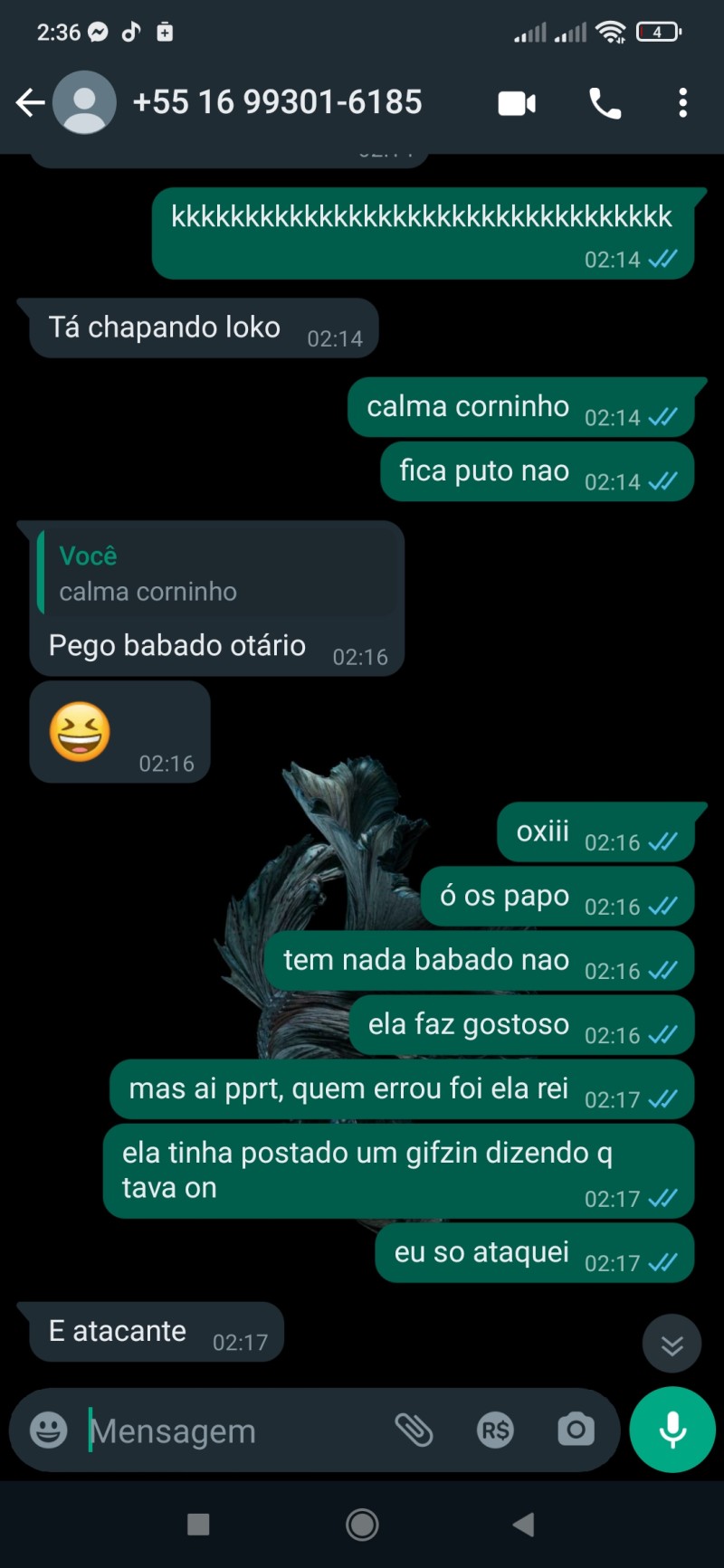724x1568 pixels.
Task: Select the 'eu so ataquei' message bubble
Action: pyautogui.click(x=534, y=1253)
